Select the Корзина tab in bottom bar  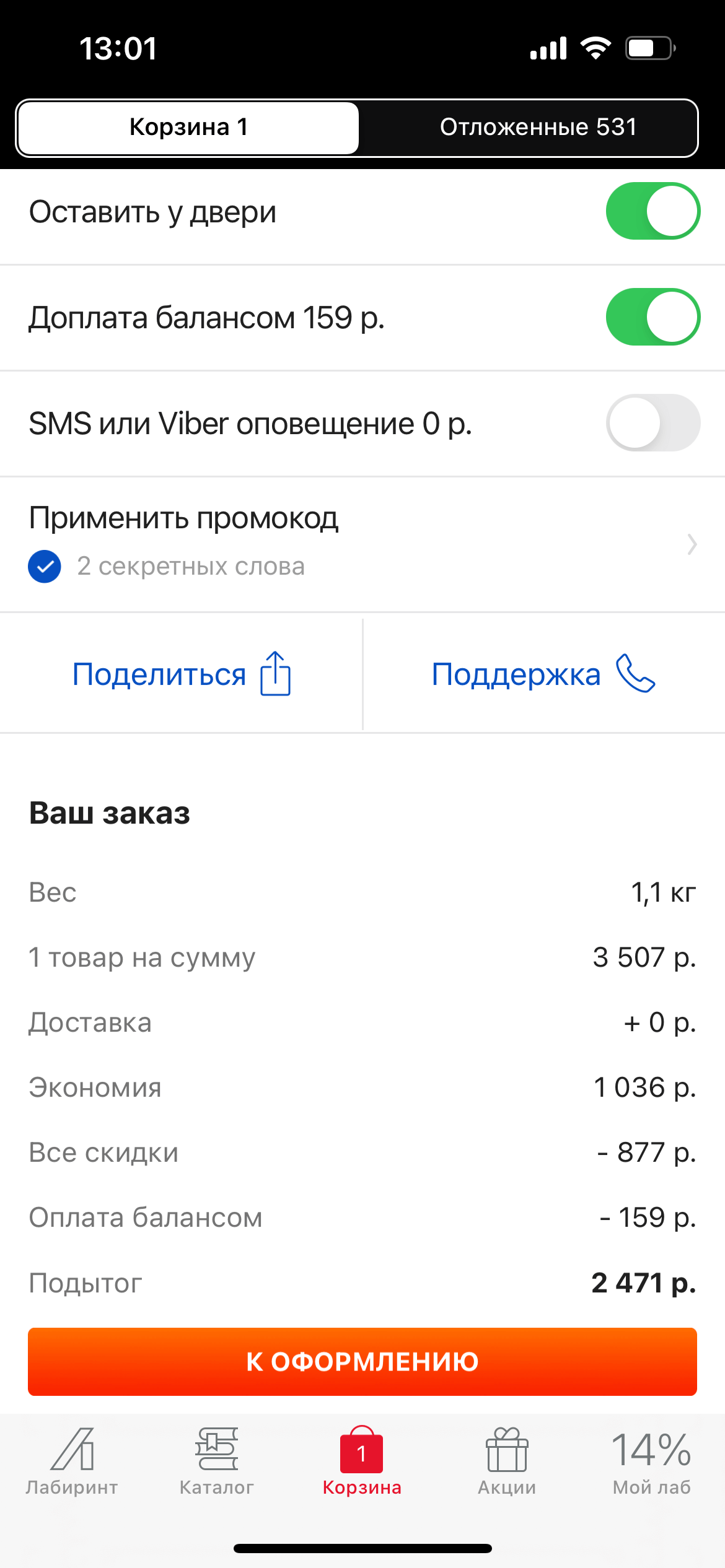(x=362, y=1460)
